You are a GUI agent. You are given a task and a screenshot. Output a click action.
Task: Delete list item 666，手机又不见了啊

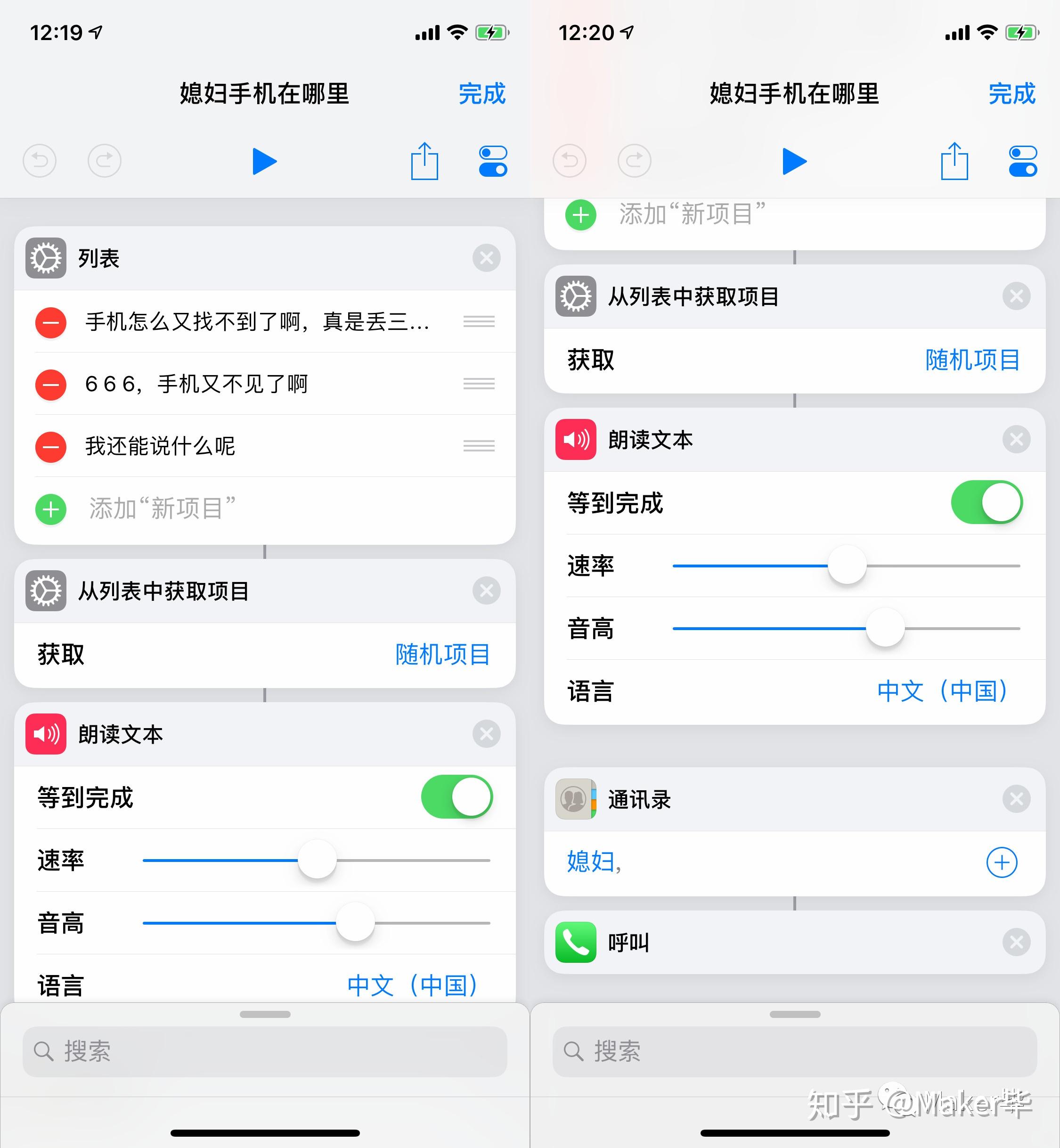coord(51,385)
